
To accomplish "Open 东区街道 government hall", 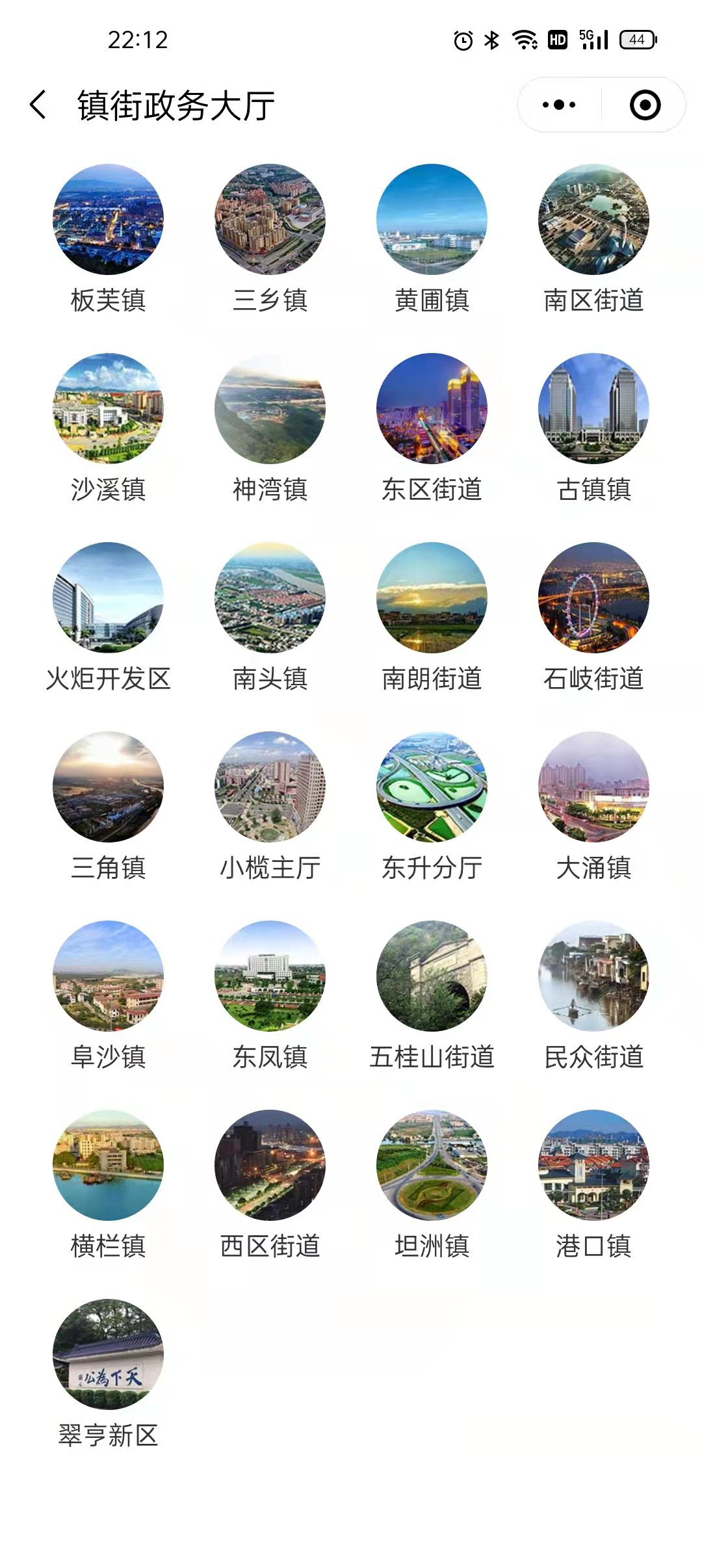I will click(432, 409).
